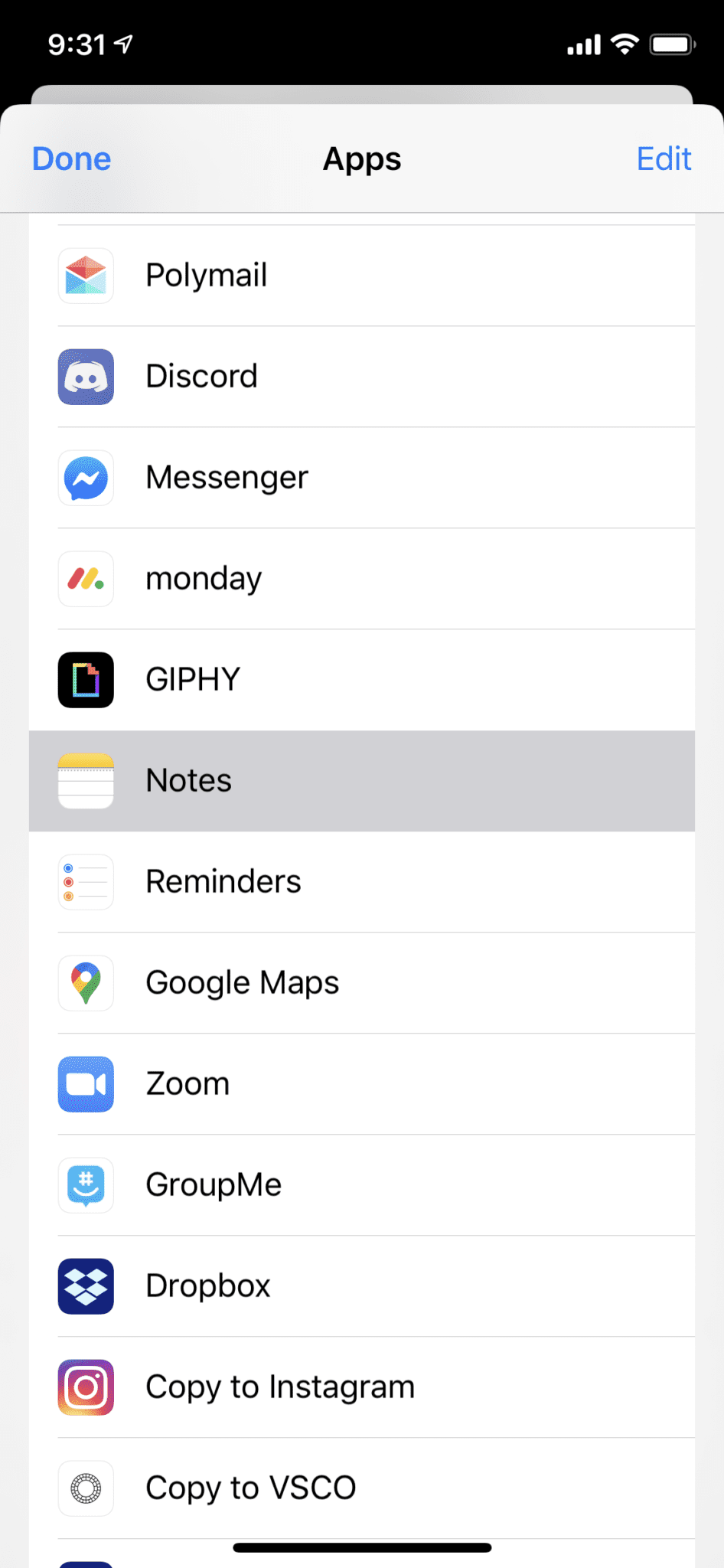Open with Google Maps

pos(361,983)
